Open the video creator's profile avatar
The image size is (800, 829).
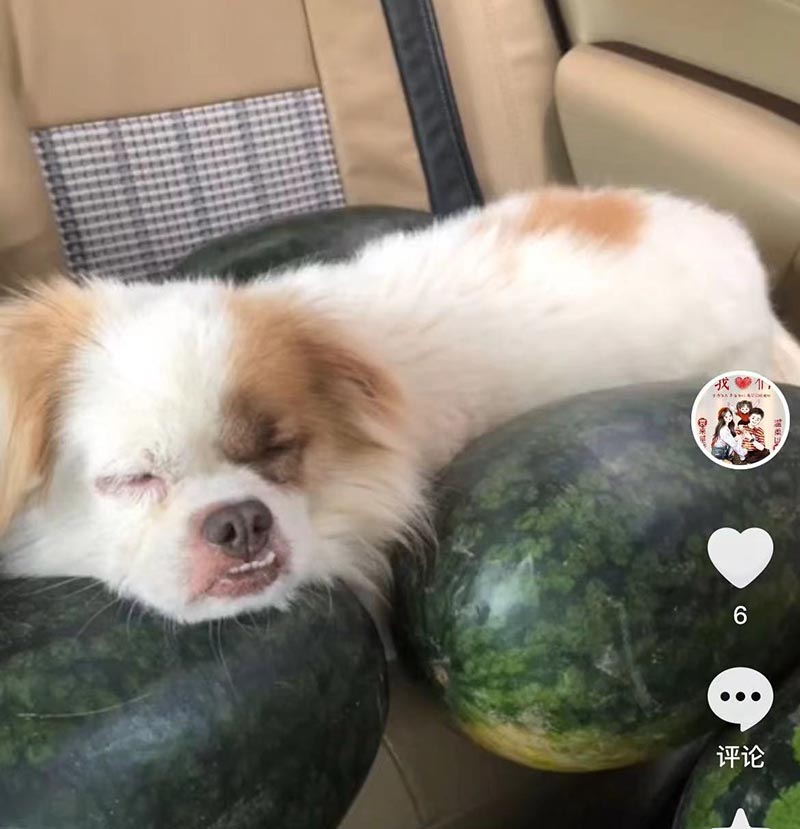740,420
